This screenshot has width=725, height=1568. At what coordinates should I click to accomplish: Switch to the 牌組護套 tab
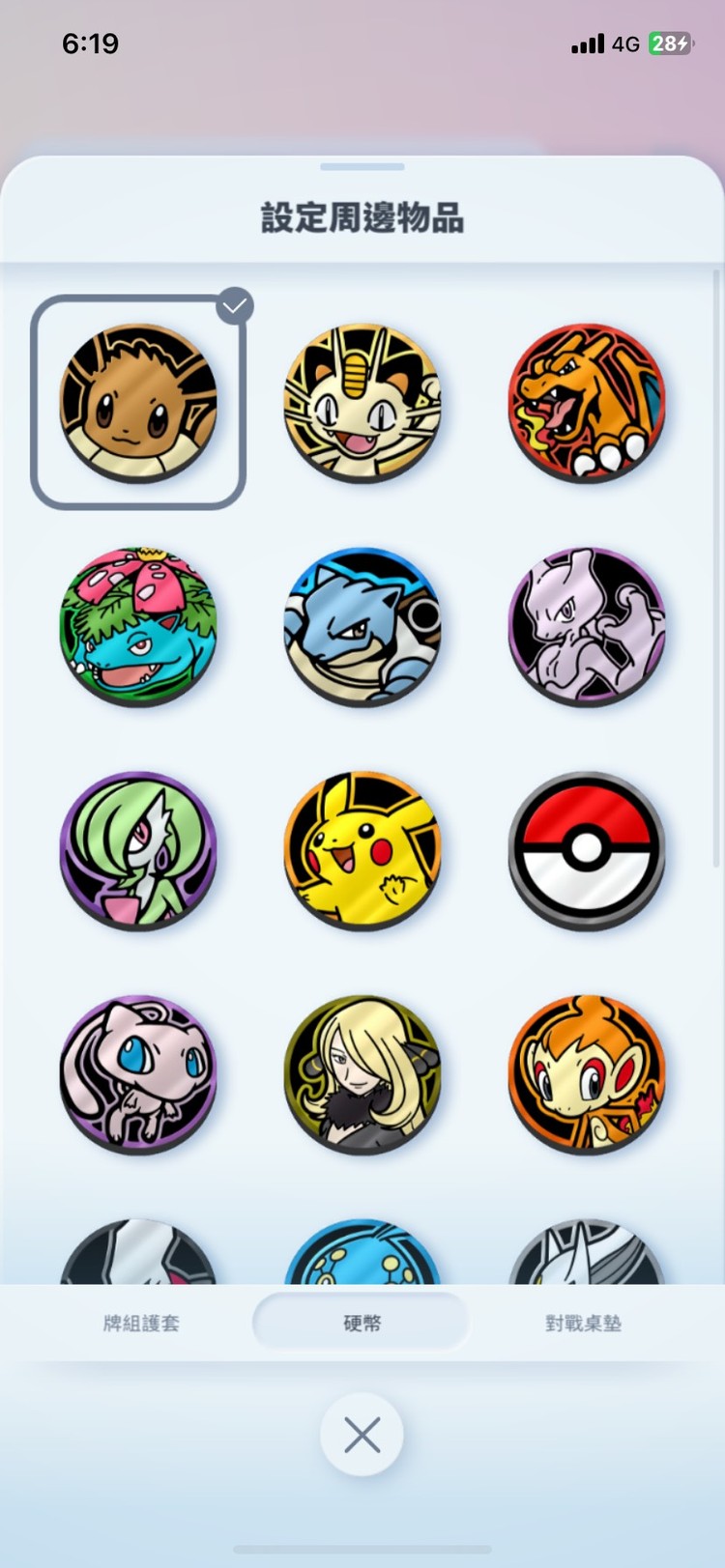[141, 1323]
